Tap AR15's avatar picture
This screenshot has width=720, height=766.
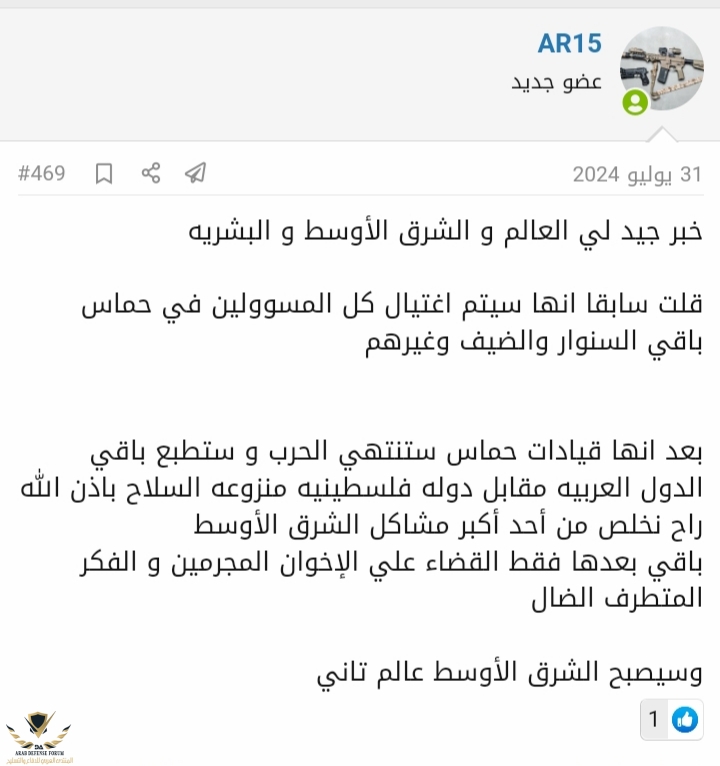click(661, 68)
